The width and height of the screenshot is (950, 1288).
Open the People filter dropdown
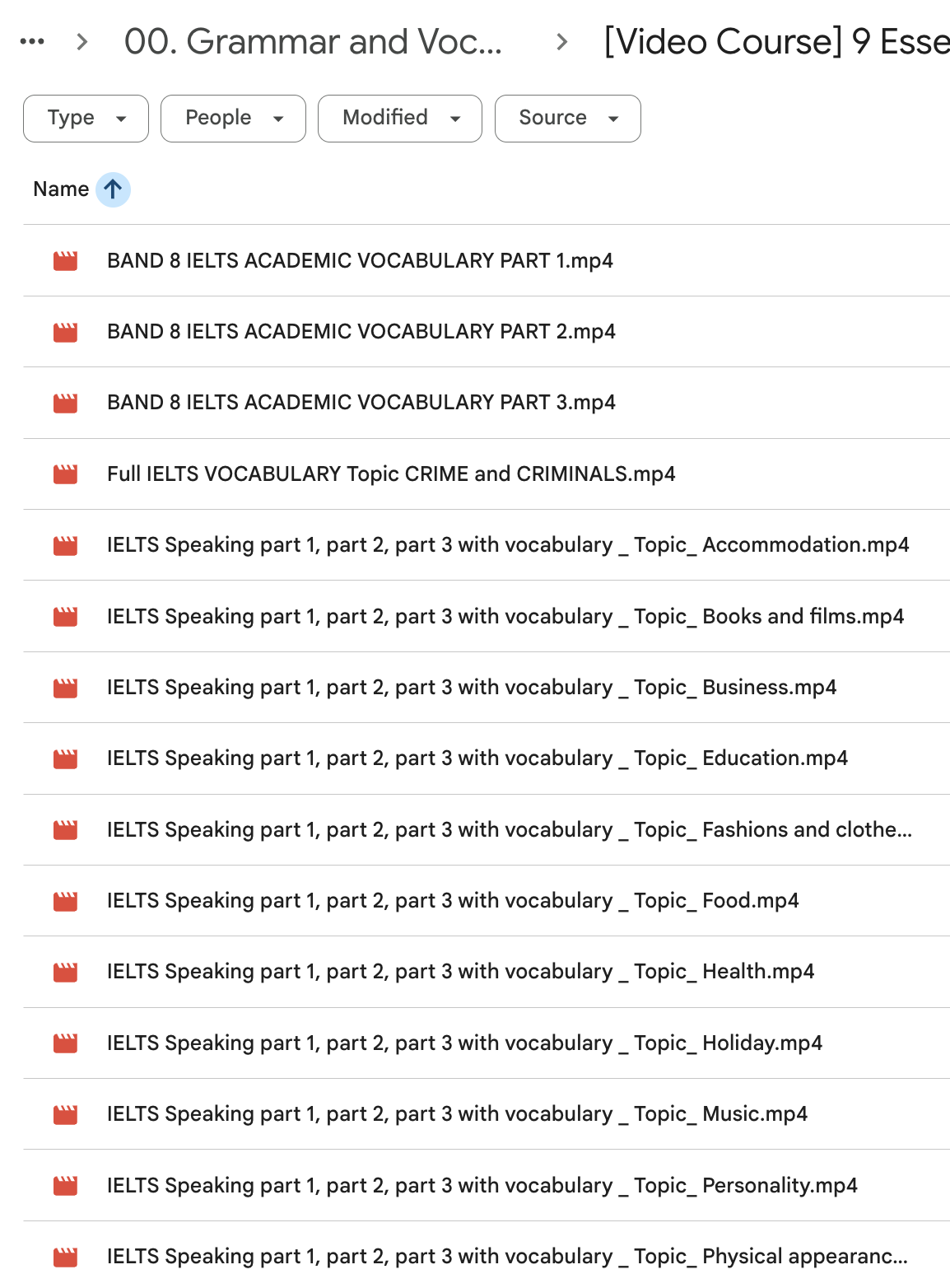pyautogui.click(x=233, y=118)
